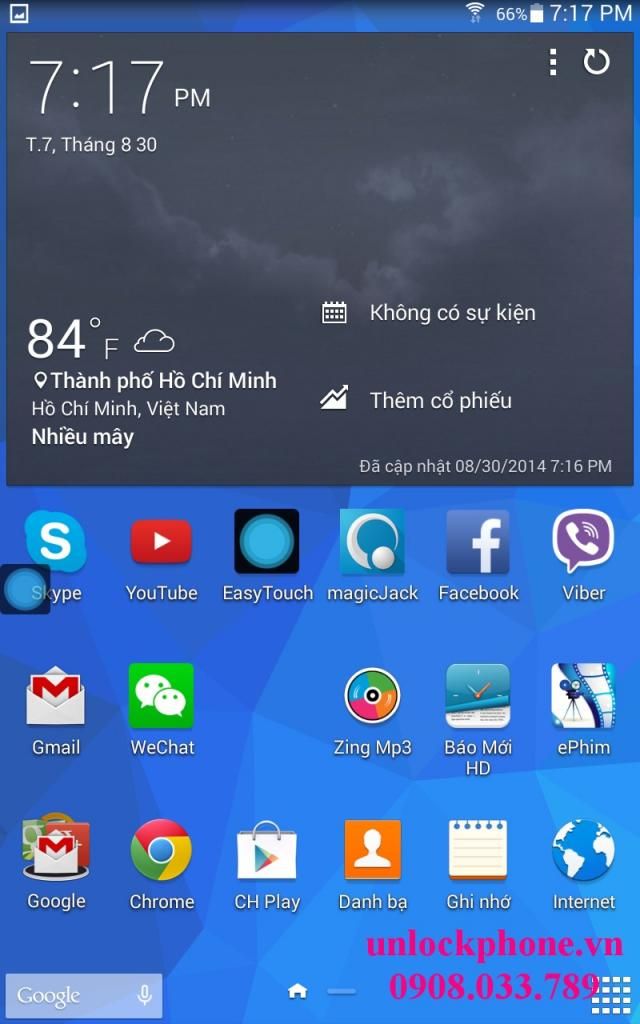
Task: Start Viber
Action: coord(583,541)
